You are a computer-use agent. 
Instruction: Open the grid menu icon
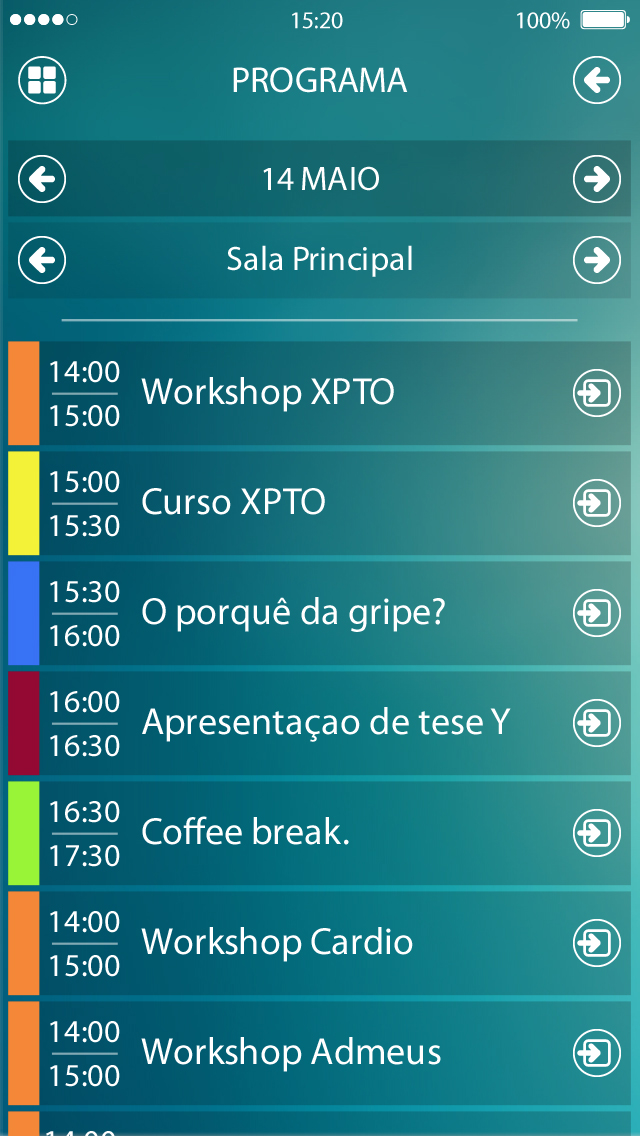(x=42, y=80)
